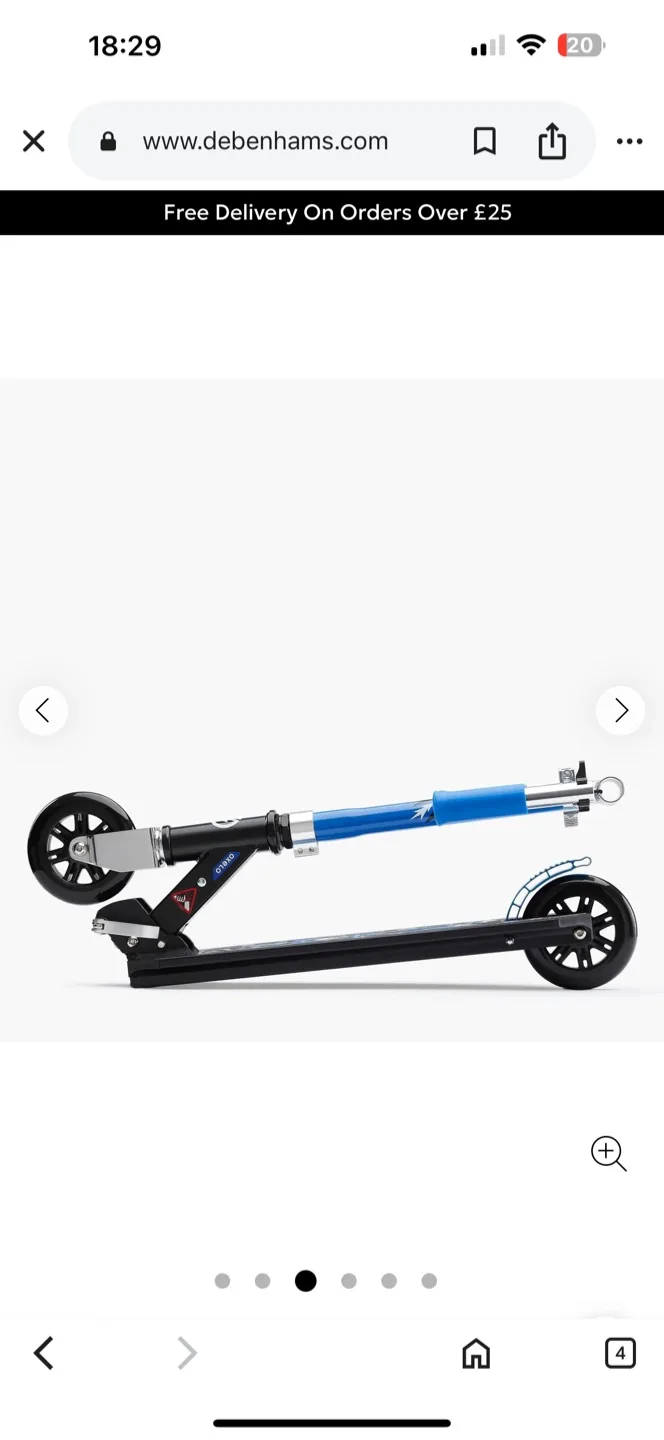Open the browser overflow menu
Image resolution: width=664 pixels, height=1440 pixels.
tap(629, 142)
